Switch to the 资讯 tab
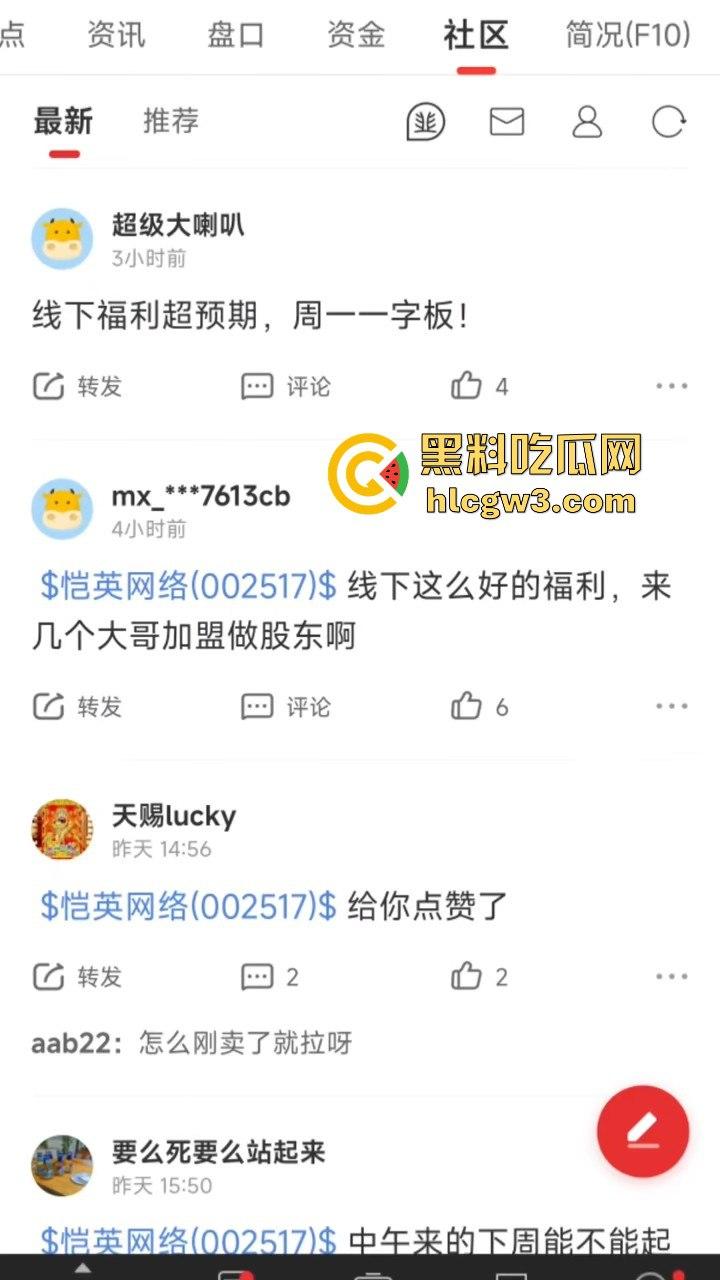720x1280 pixels. [116, 35]
